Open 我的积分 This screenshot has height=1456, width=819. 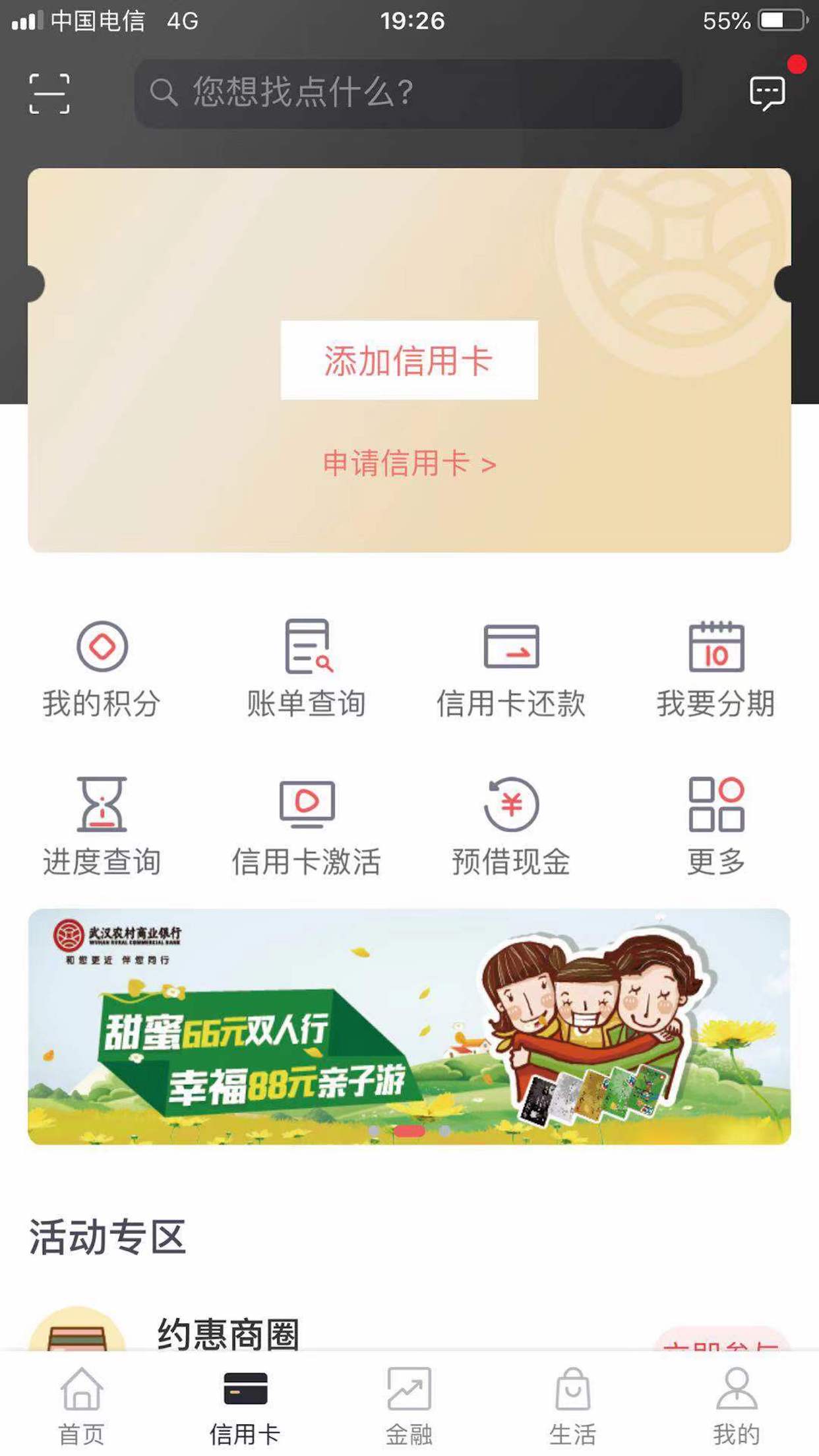[102, 668]
